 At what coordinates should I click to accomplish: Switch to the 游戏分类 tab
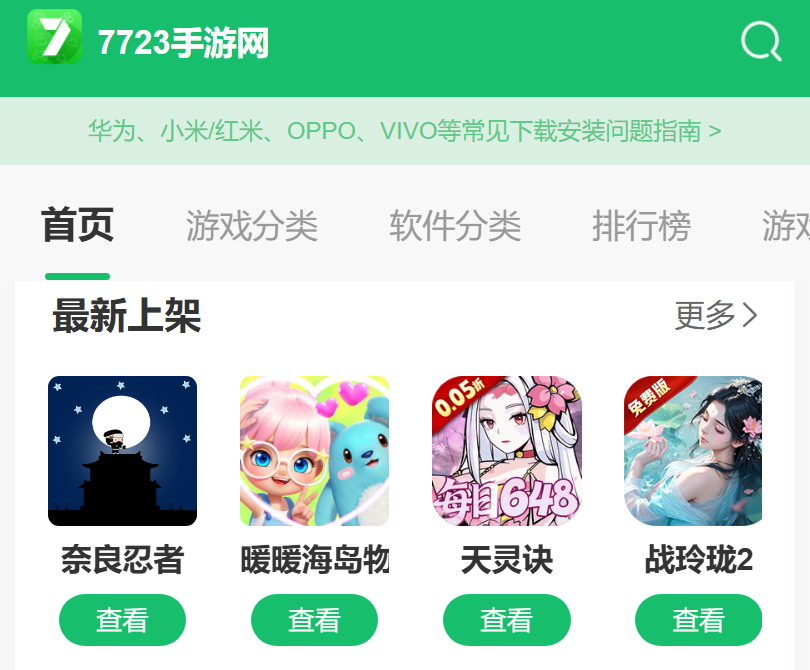[x=252, y=227]
